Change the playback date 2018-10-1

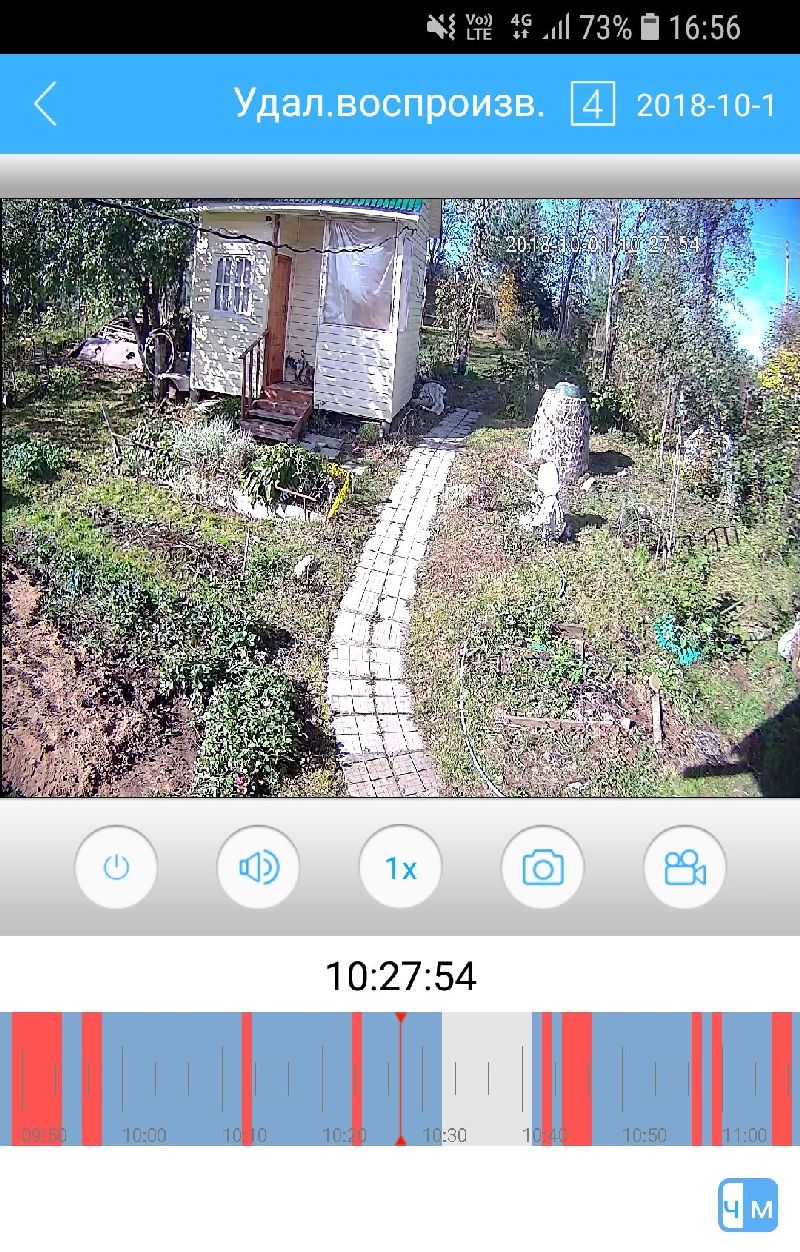pyautogui.click(x=706, y=105)
